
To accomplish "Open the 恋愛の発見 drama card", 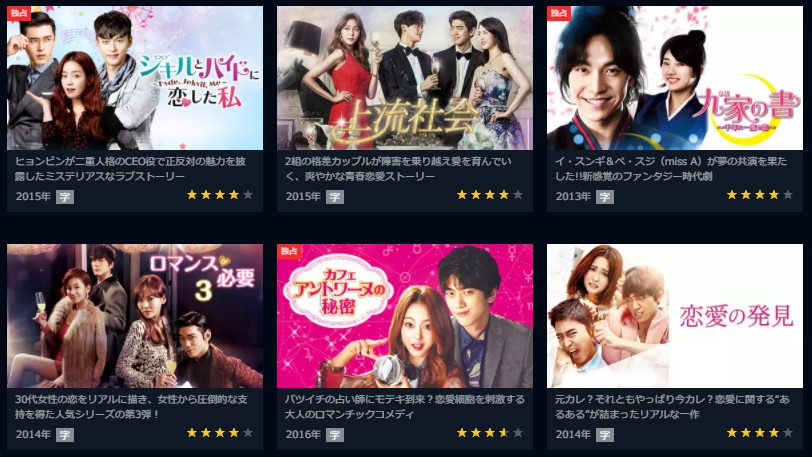I will (x=675, y=316).
